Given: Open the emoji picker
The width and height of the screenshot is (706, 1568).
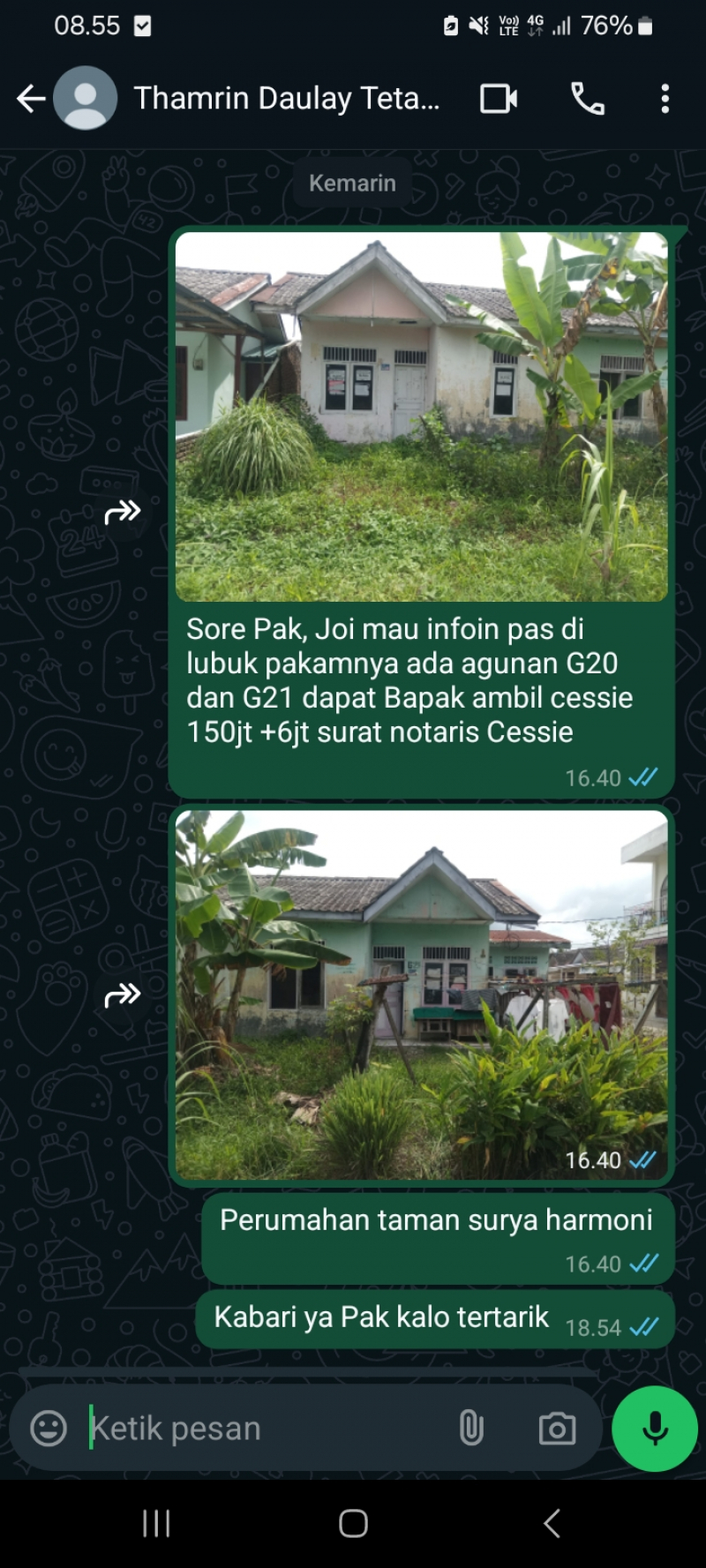Looking at the screenshot, I should 49,1428.
